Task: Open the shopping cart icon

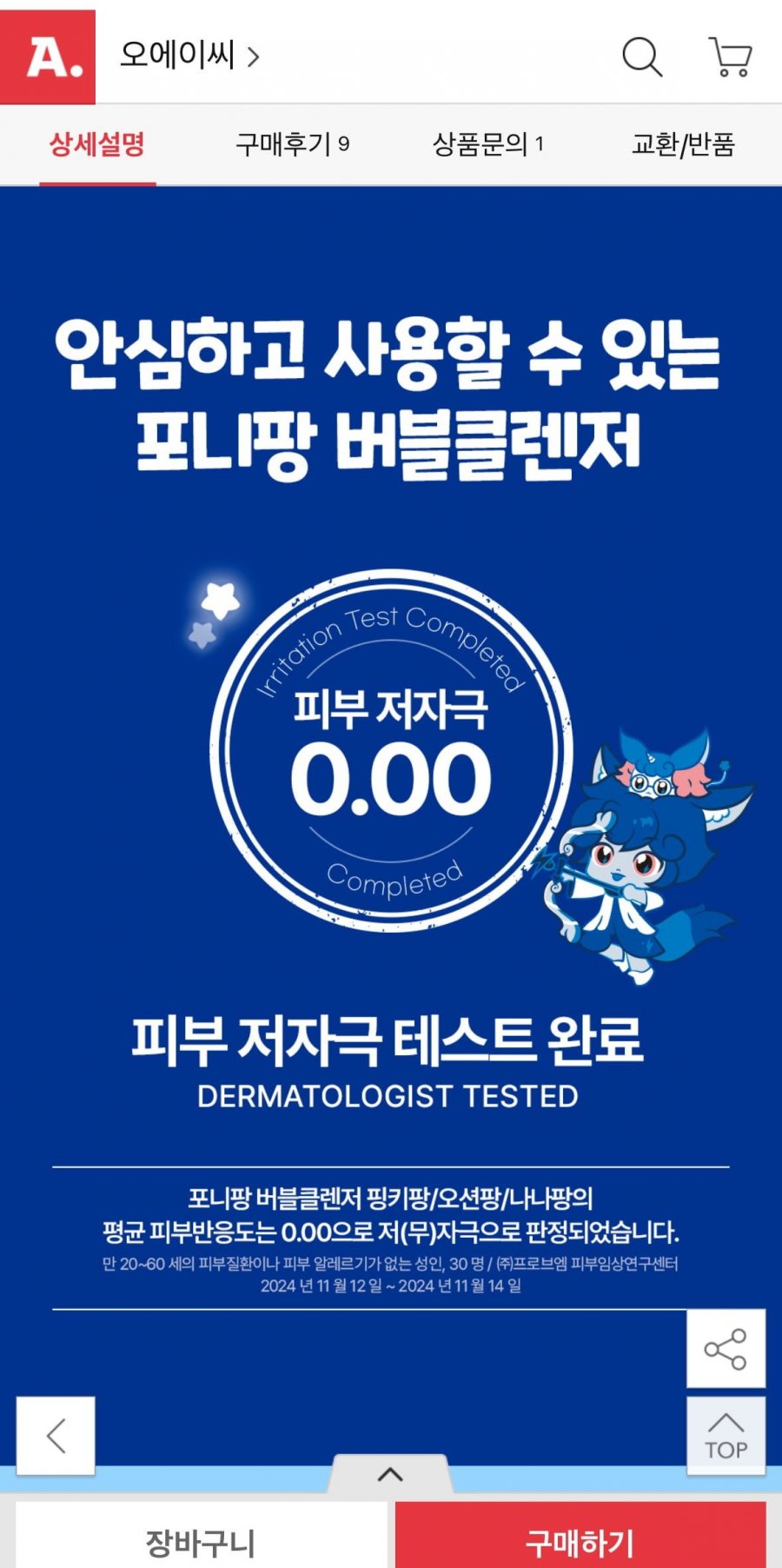Action: tap(731, 57)
